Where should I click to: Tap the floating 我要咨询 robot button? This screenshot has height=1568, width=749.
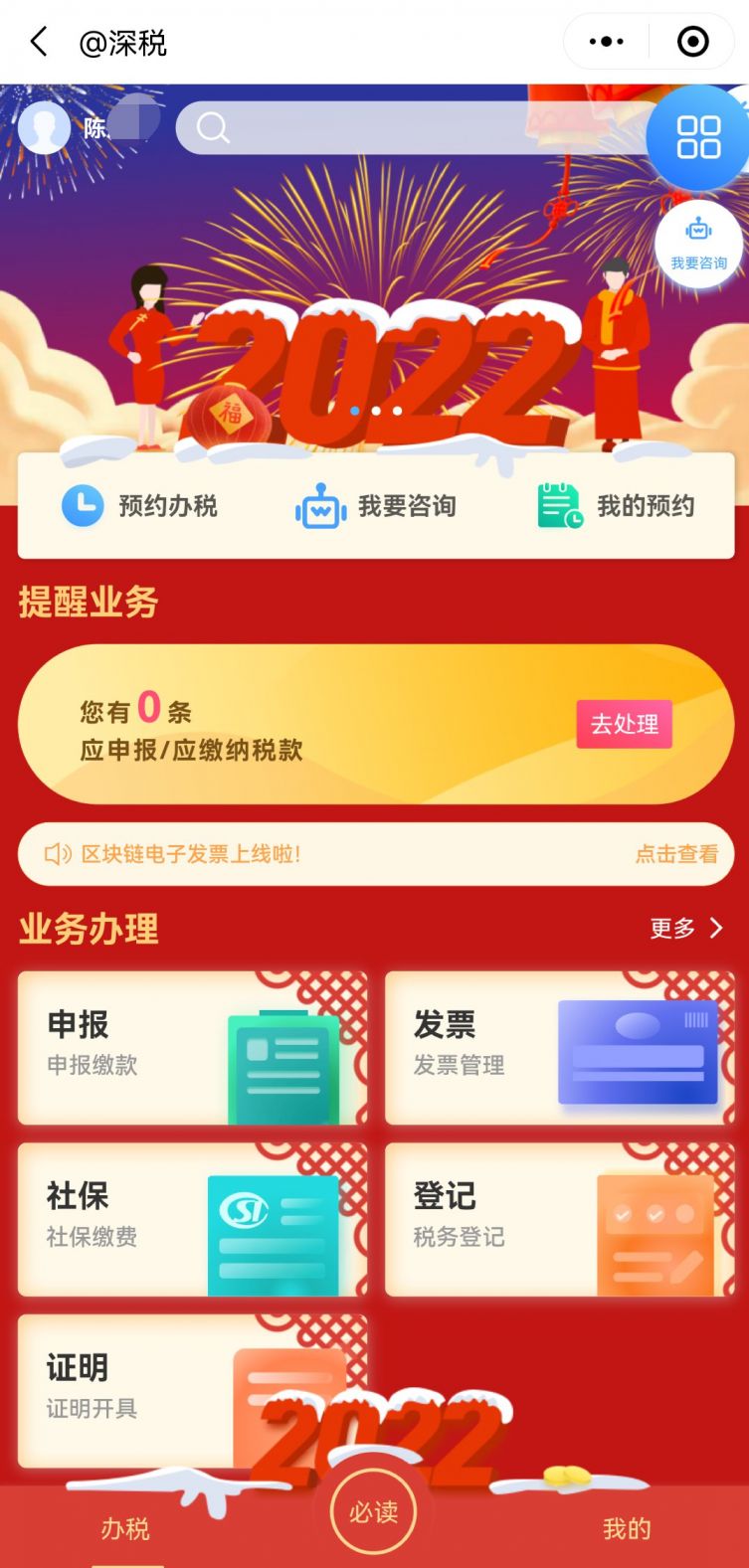pos(698,244)
